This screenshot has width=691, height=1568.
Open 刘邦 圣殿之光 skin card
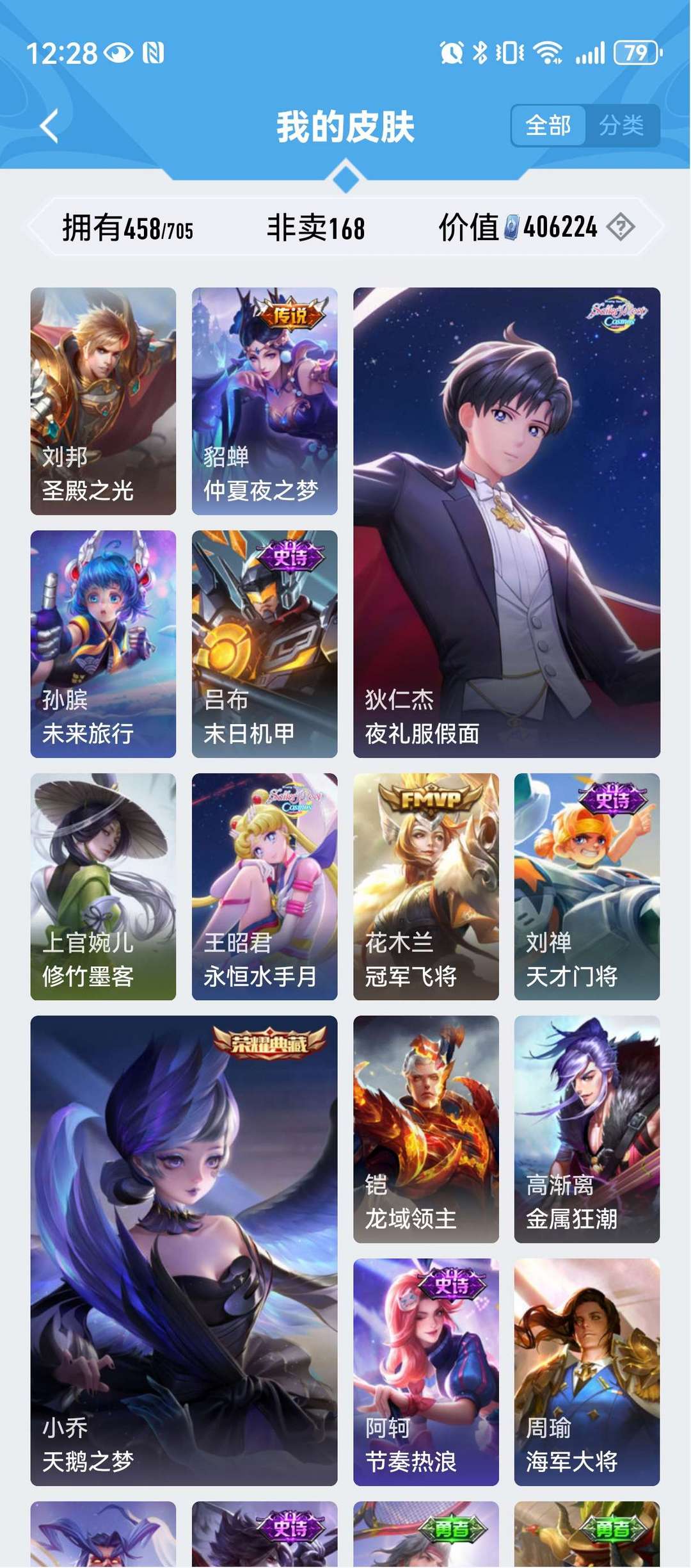click(x=103, y=401)
